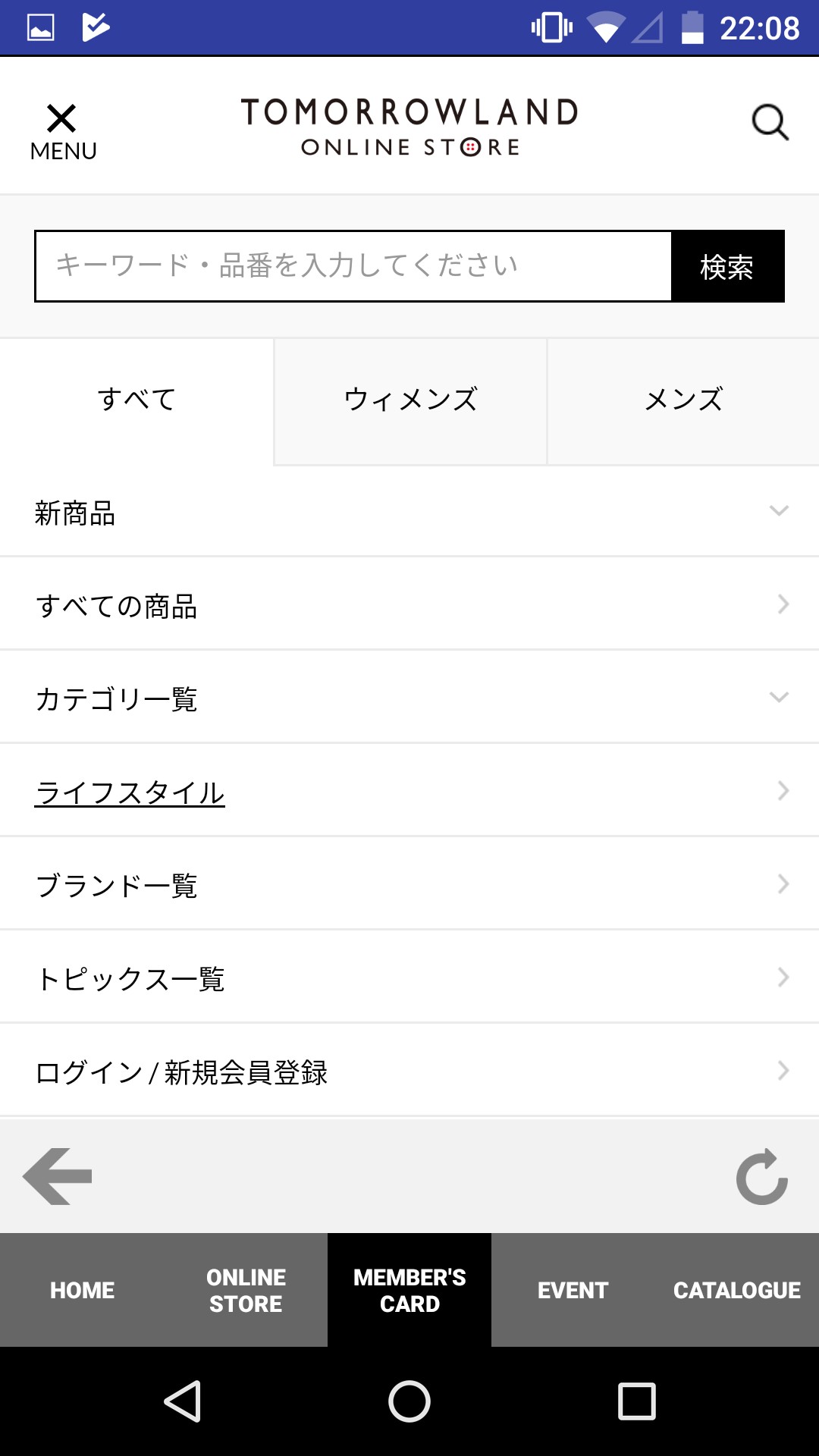Select the すべて tab
The width and height of the screenshot is (819, 1456).
point(136,400)
